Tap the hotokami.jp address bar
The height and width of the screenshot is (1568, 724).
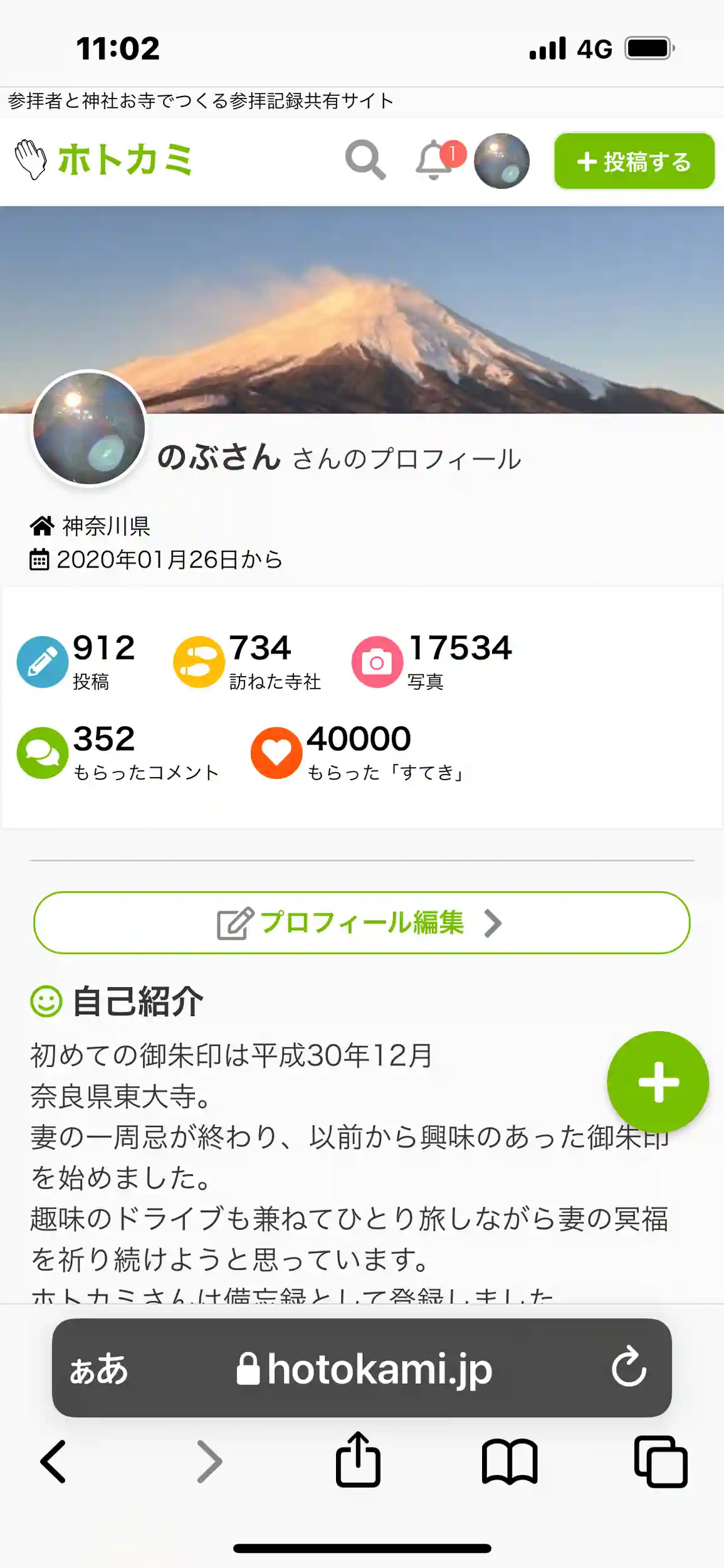tap(365, 1368)
